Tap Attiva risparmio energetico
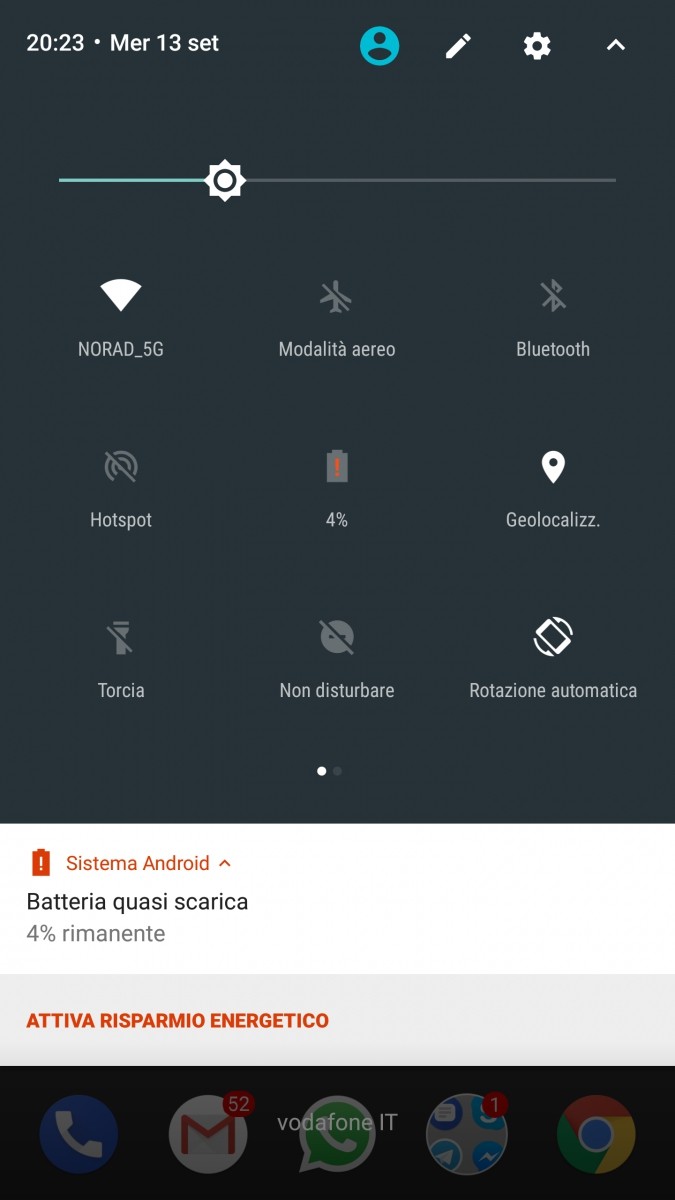This screenshot has width=675, height=1200. 177,1021
